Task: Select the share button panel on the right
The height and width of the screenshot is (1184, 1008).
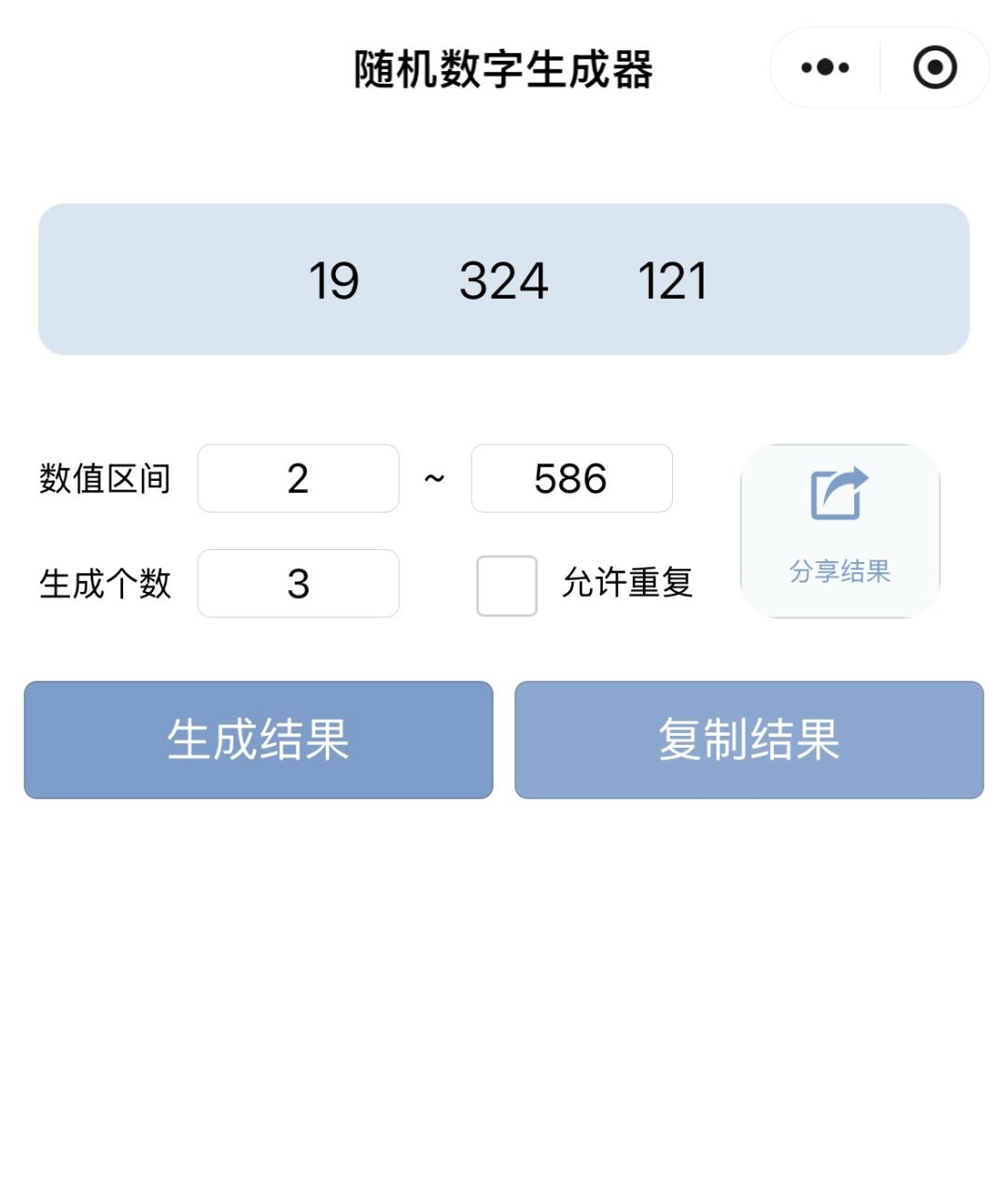Action: 840,530
